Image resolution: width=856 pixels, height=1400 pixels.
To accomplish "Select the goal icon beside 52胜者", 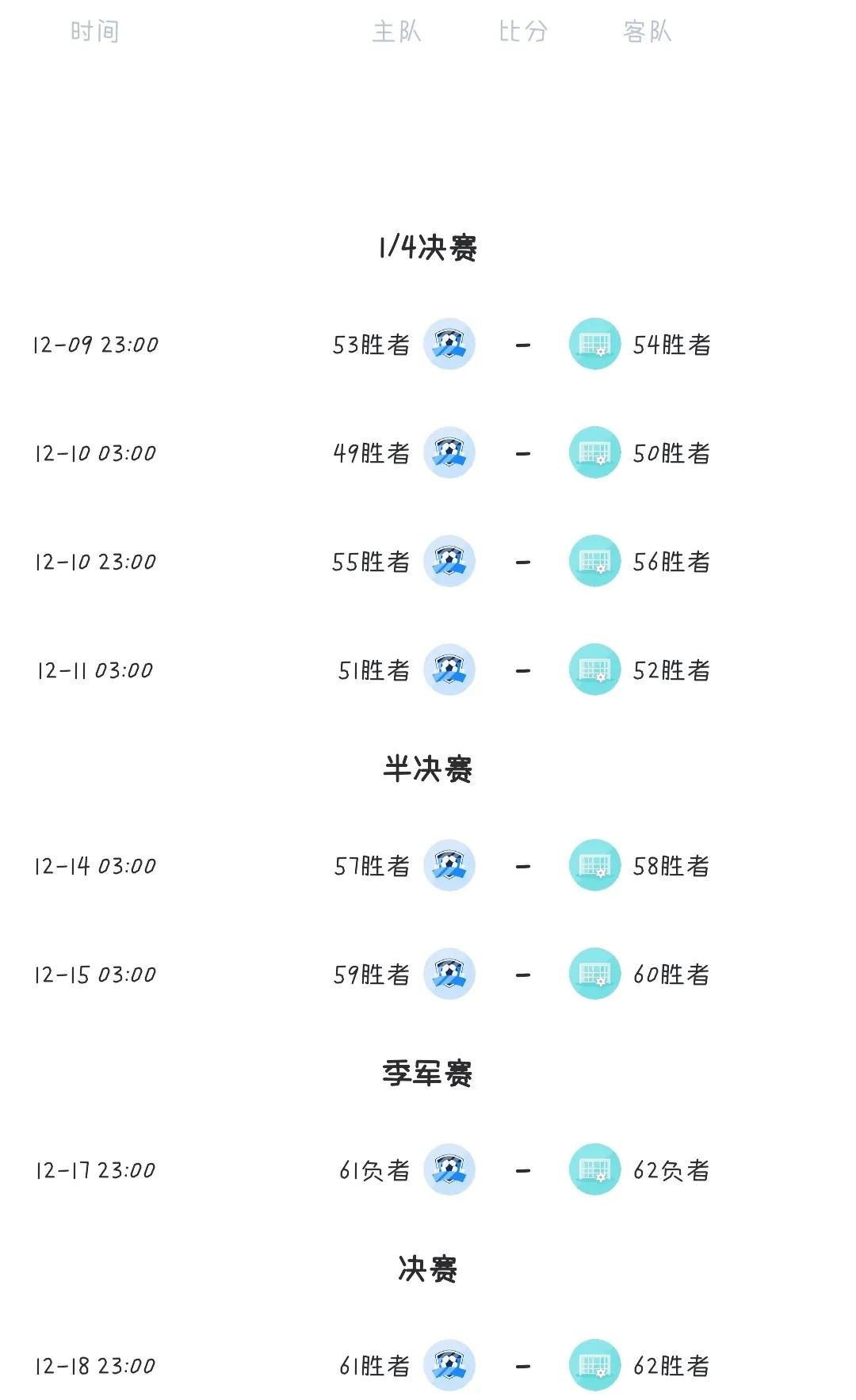I will (x=595, y=672).
